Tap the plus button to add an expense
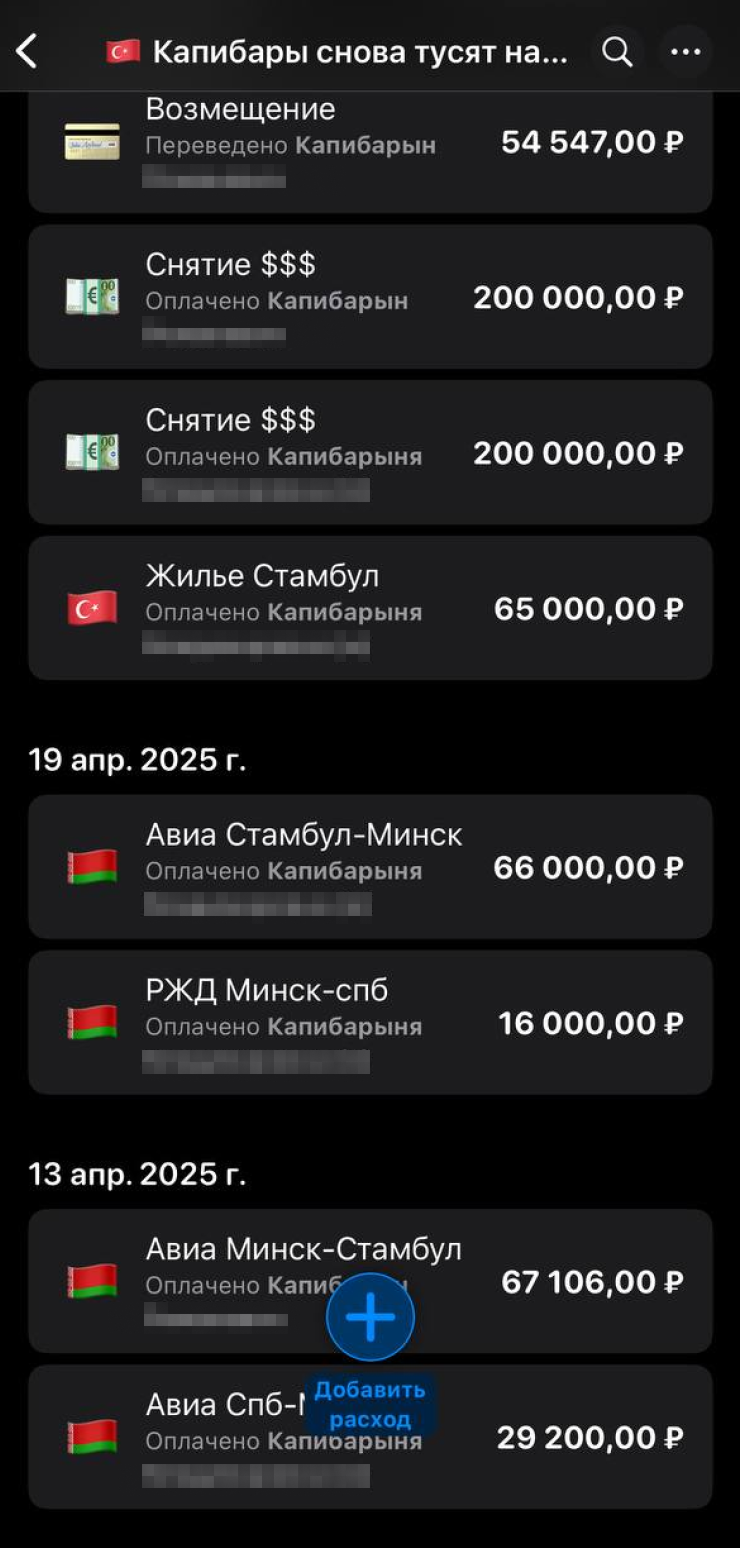The image size is (740, 1548). click(370, 1316)
